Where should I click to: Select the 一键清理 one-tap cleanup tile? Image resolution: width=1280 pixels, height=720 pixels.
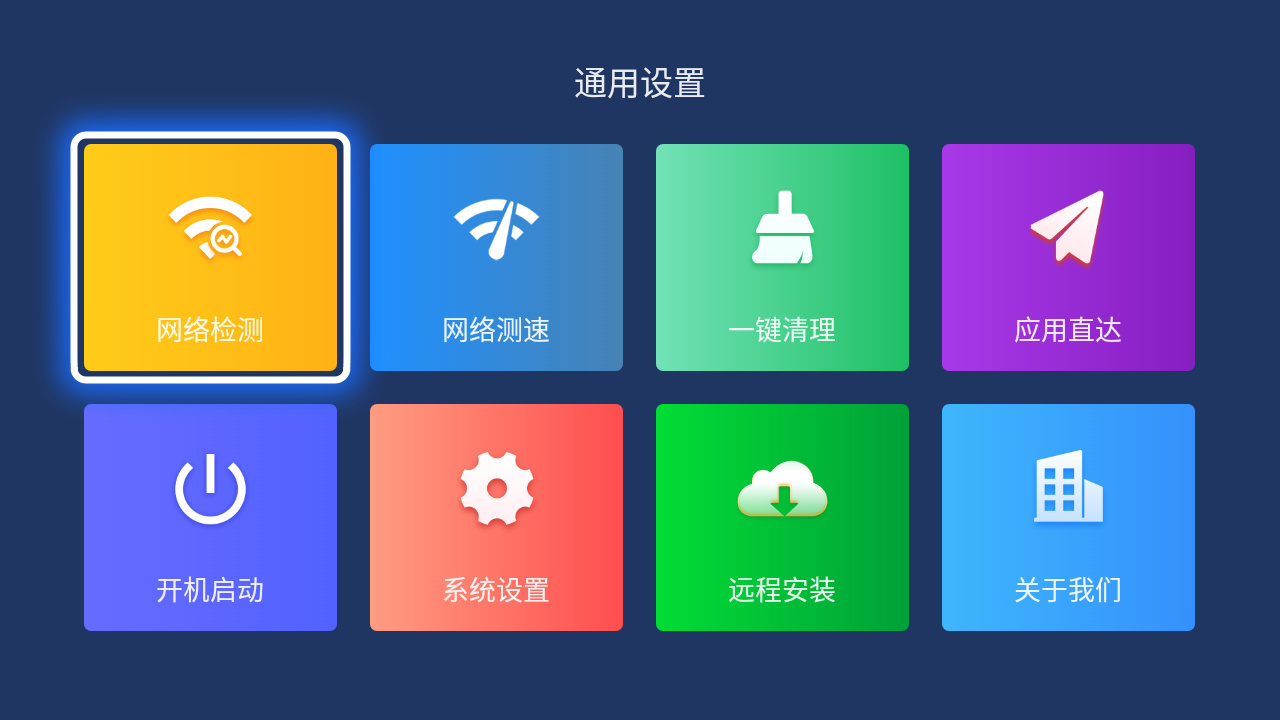tap(782, 258)
